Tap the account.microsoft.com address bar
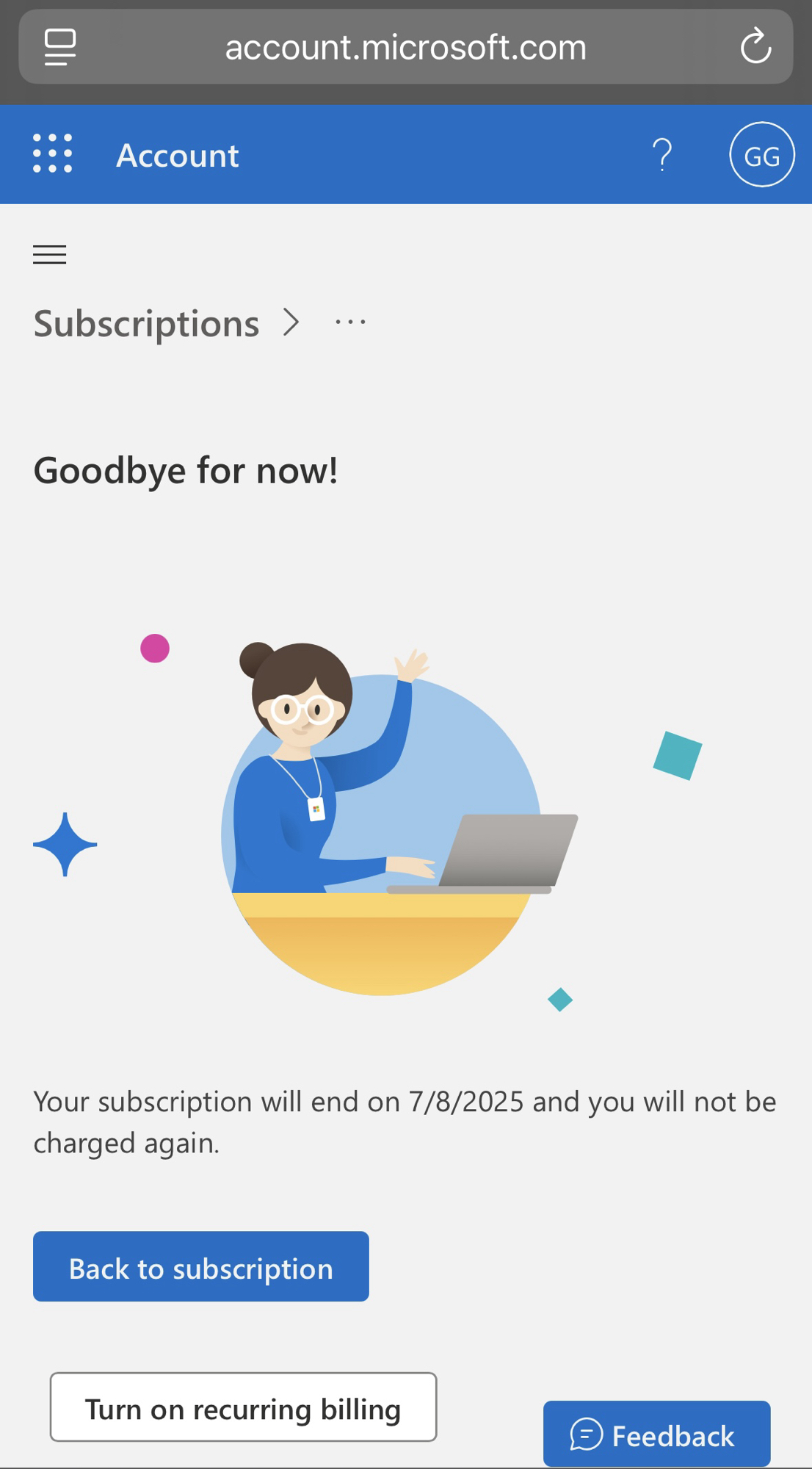This screenshot has height=1469, width=812. point(405,47)
